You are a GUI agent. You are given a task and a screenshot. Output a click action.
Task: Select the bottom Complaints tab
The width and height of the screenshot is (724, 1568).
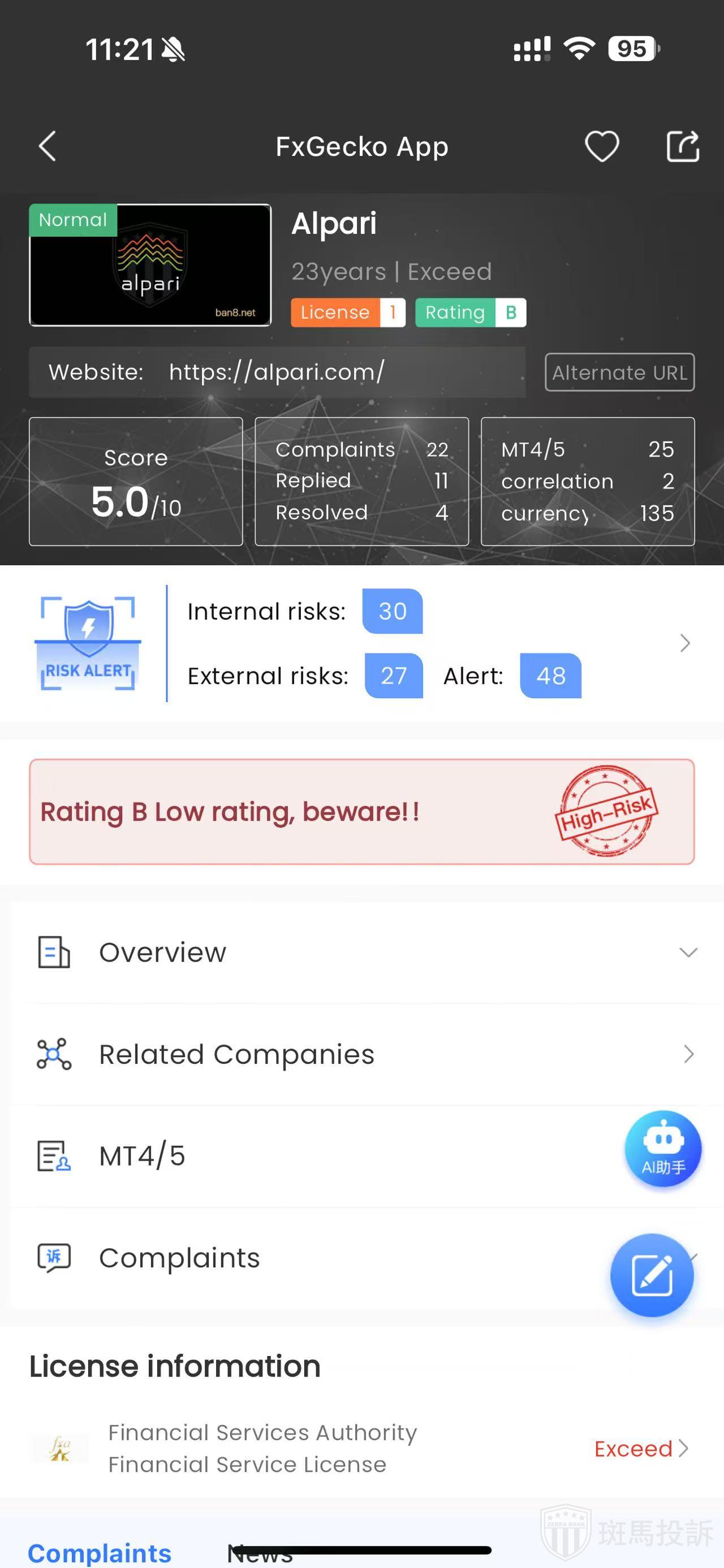tap(100, 1553)
